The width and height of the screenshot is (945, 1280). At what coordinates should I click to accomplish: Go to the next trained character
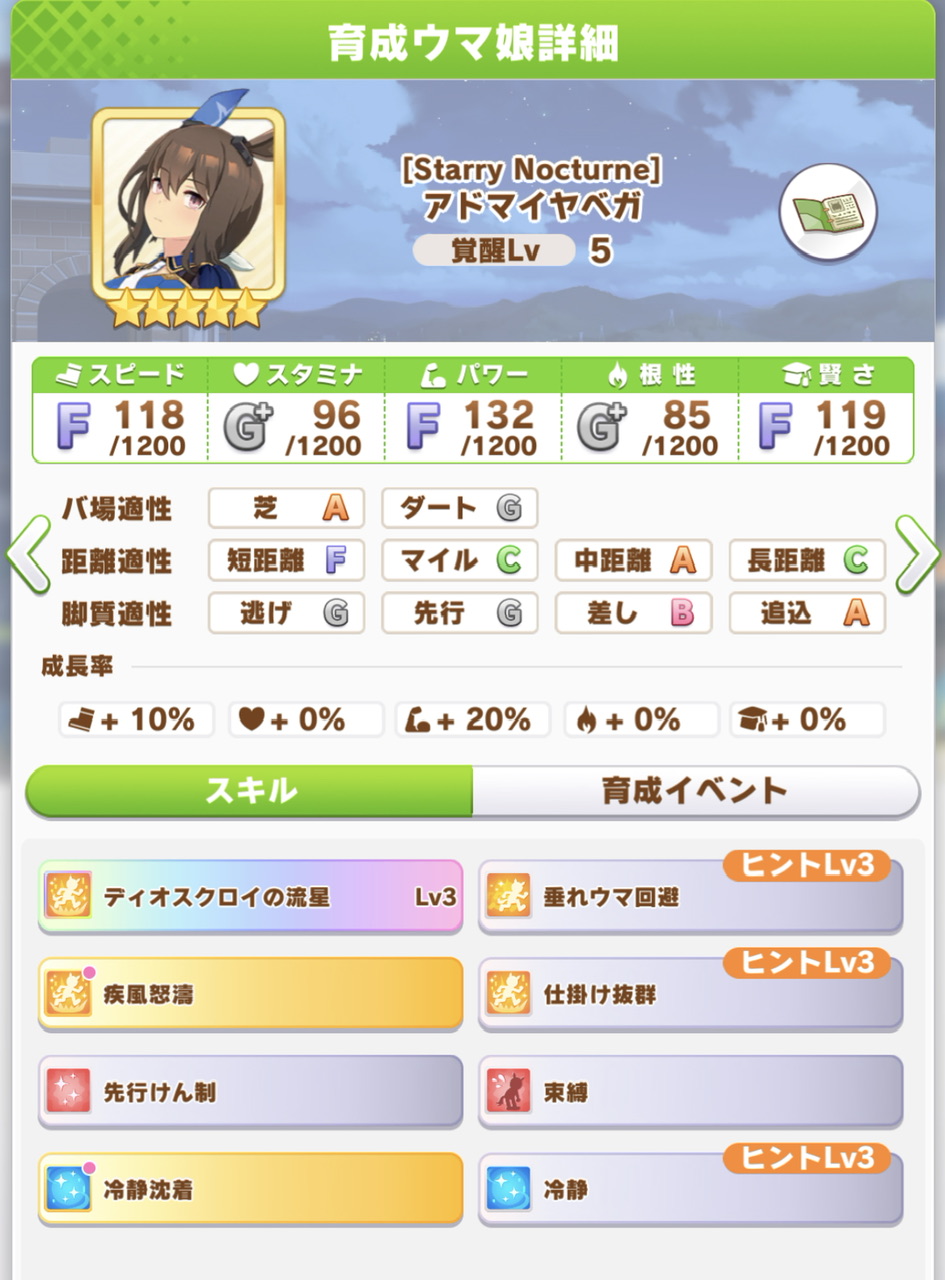coord(917,556)
